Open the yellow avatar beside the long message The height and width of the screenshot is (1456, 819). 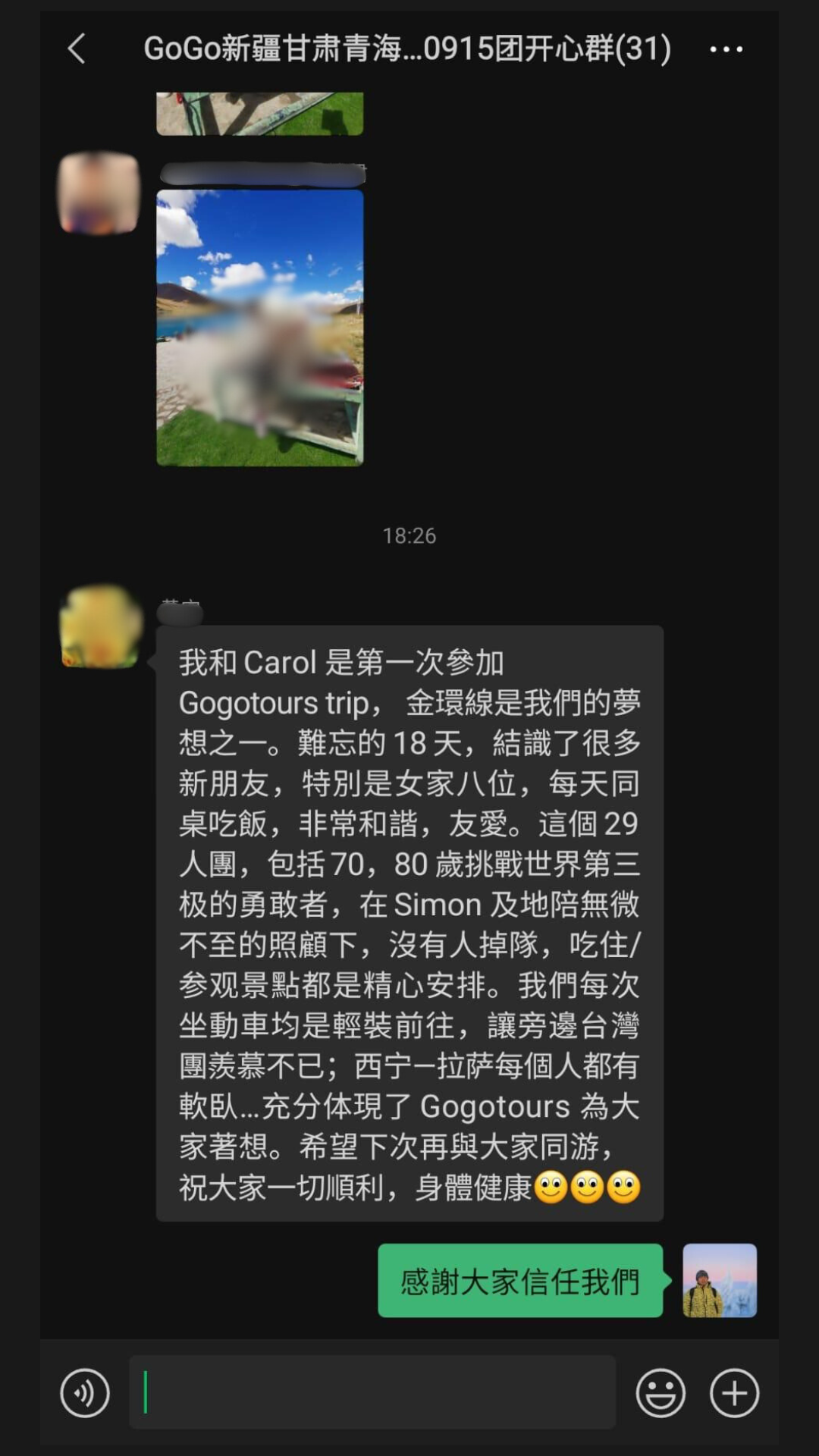coord(101,626)
